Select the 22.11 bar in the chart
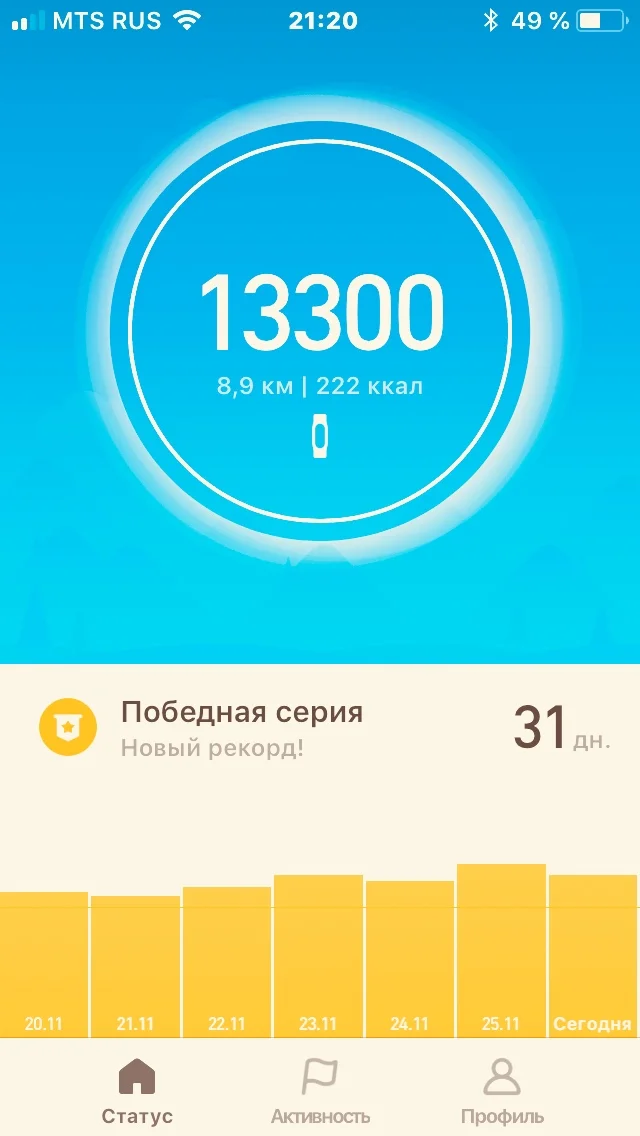640x1136 pixels. click(227, 962)
